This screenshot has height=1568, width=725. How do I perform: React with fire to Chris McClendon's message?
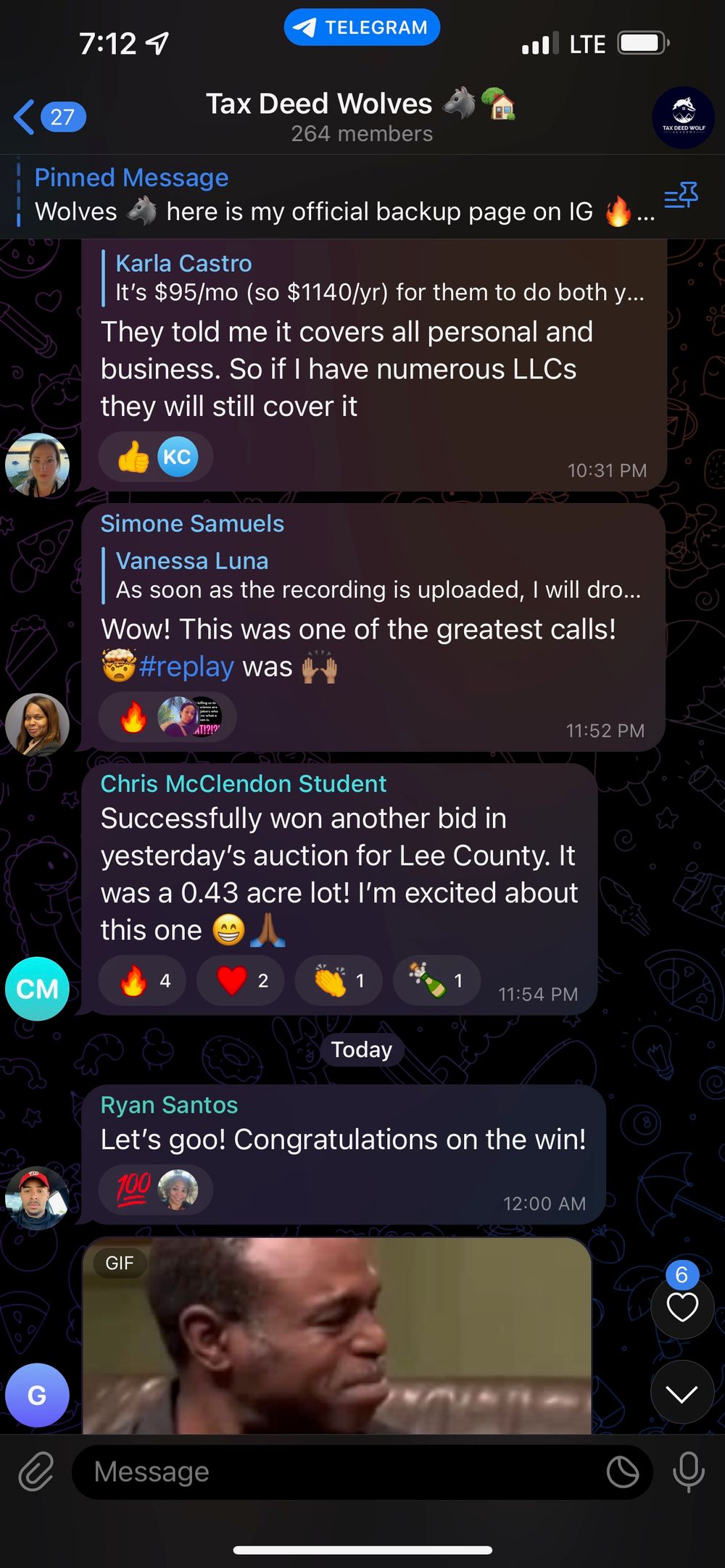point(142,981)
